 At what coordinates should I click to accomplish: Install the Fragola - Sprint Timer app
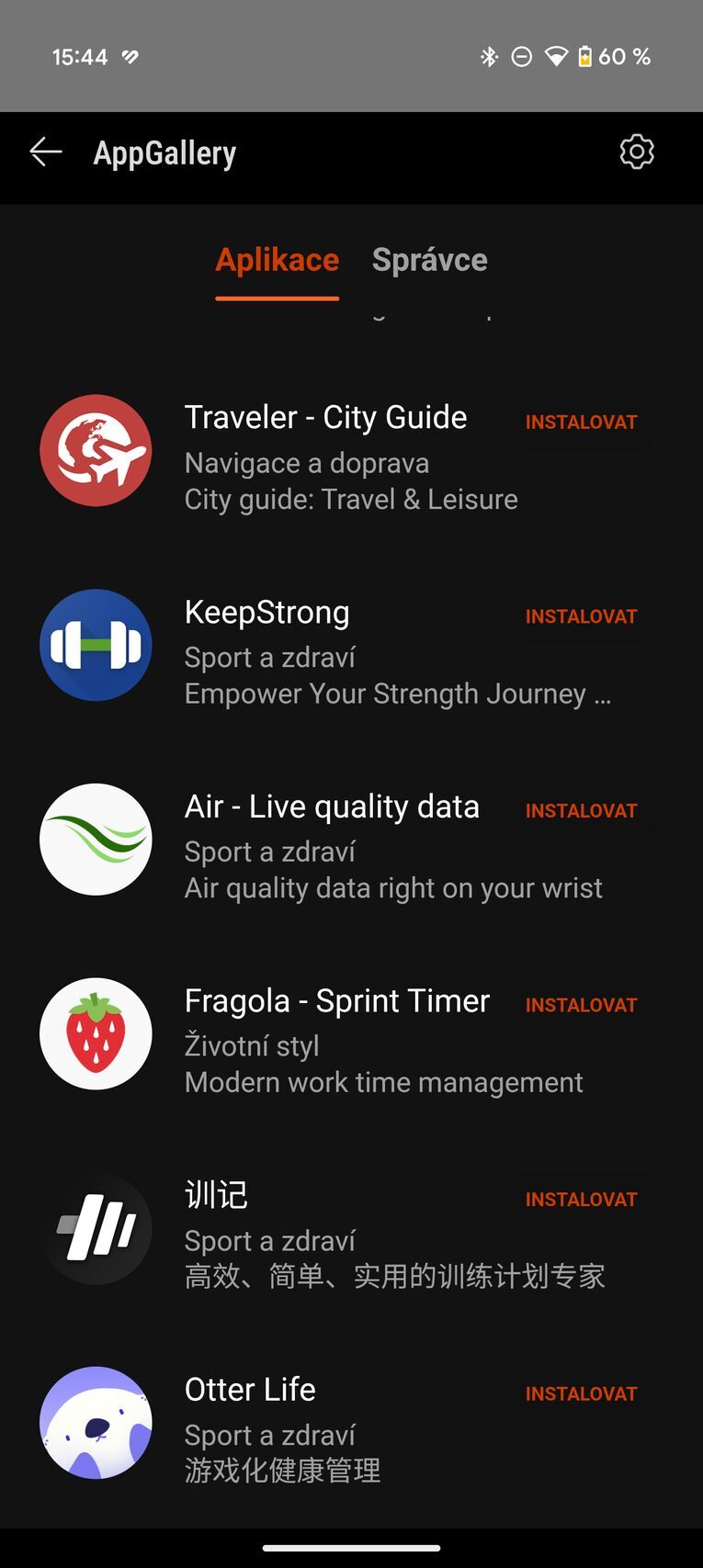tap(581, 1004)
